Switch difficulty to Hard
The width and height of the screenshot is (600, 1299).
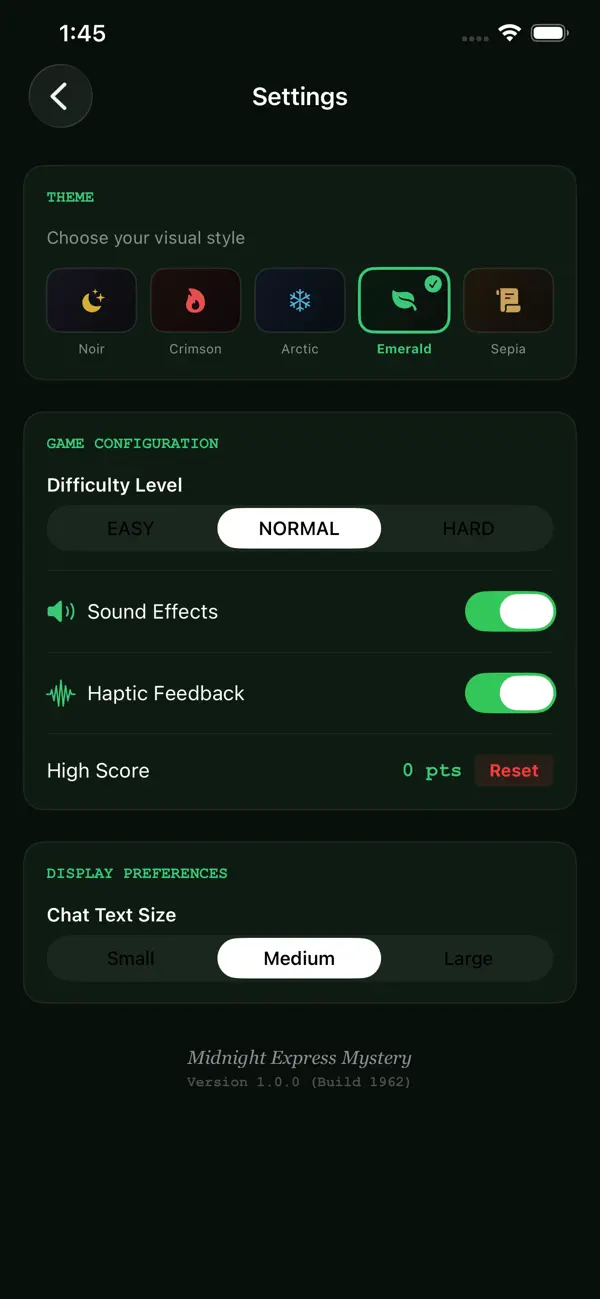coord(468,528)
